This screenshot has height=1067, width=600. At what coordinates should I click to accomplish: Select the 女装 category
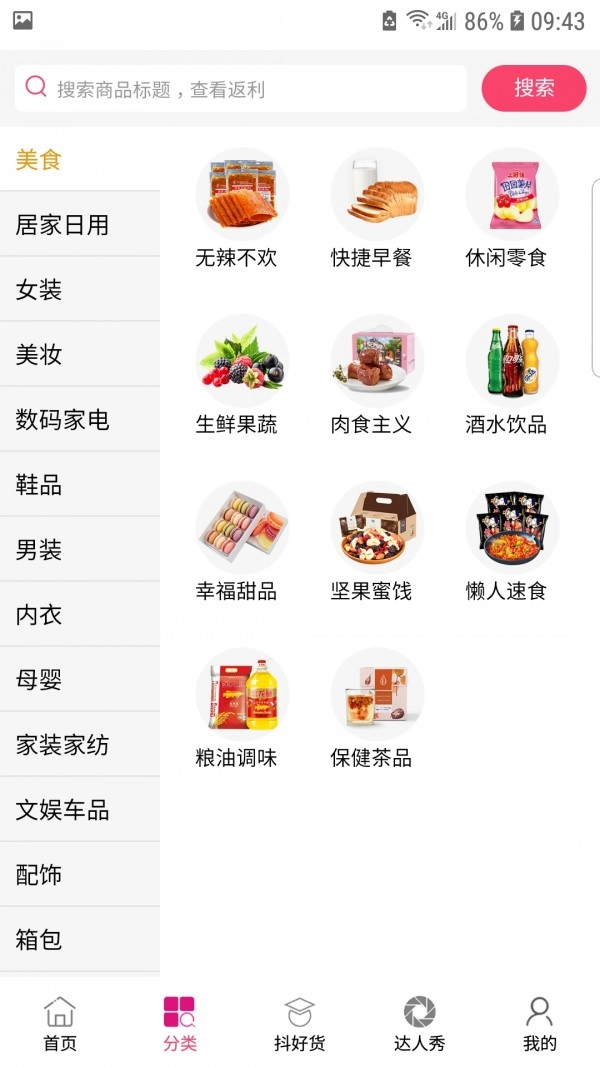click(40, 290)
